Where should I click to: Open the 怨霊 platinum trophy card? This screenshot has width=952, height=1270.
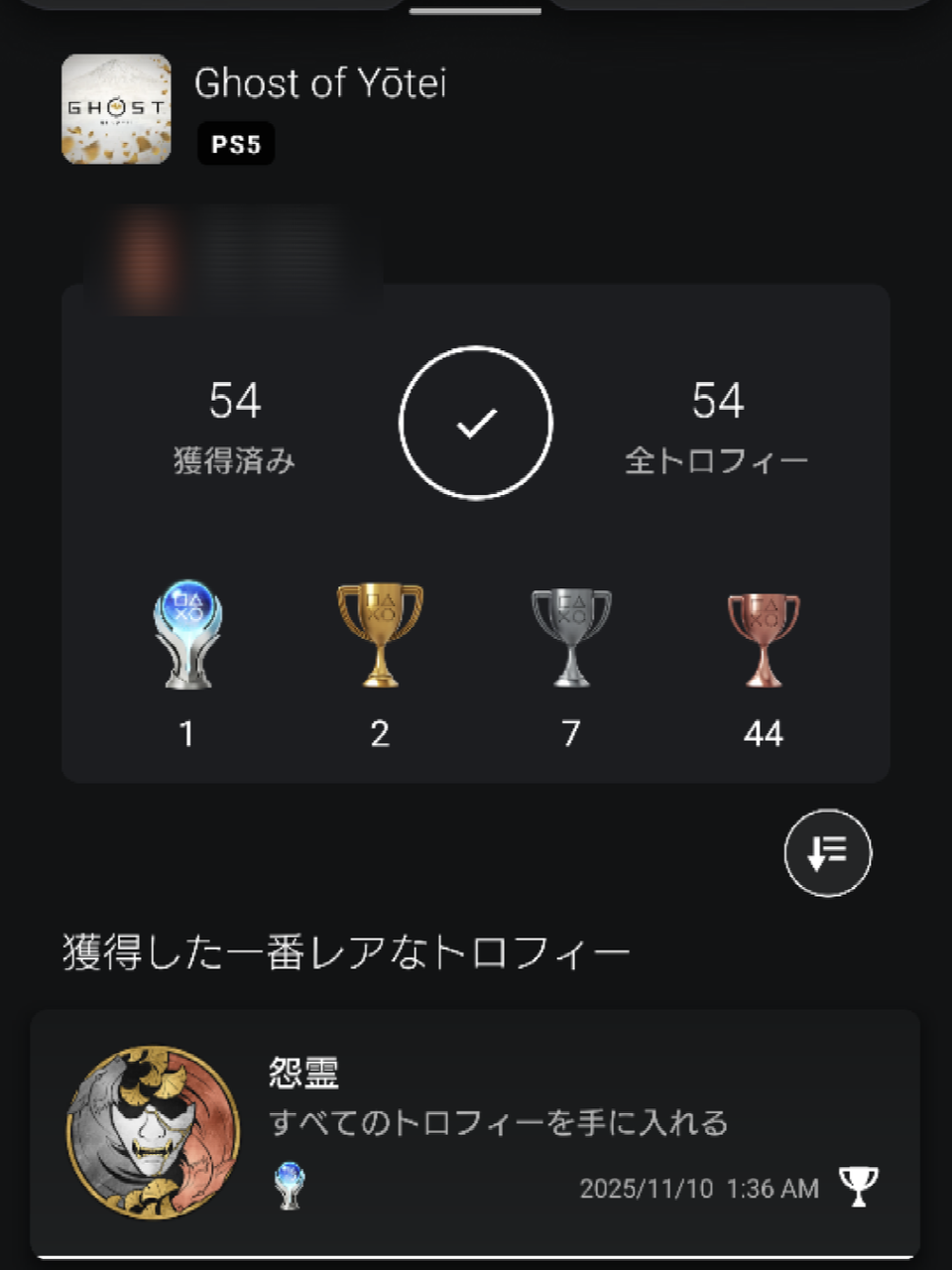pyautogui.click(x=475, y=1133)
